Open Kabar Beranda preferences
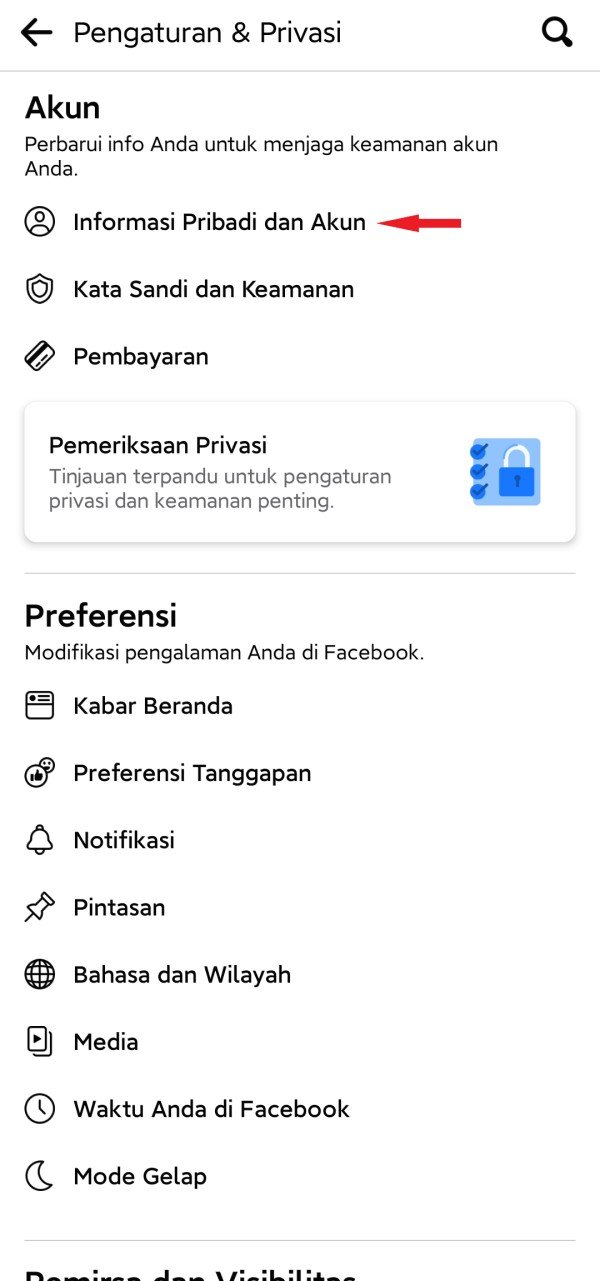This screenshot has width=600, height=1281. coord(152,706)
